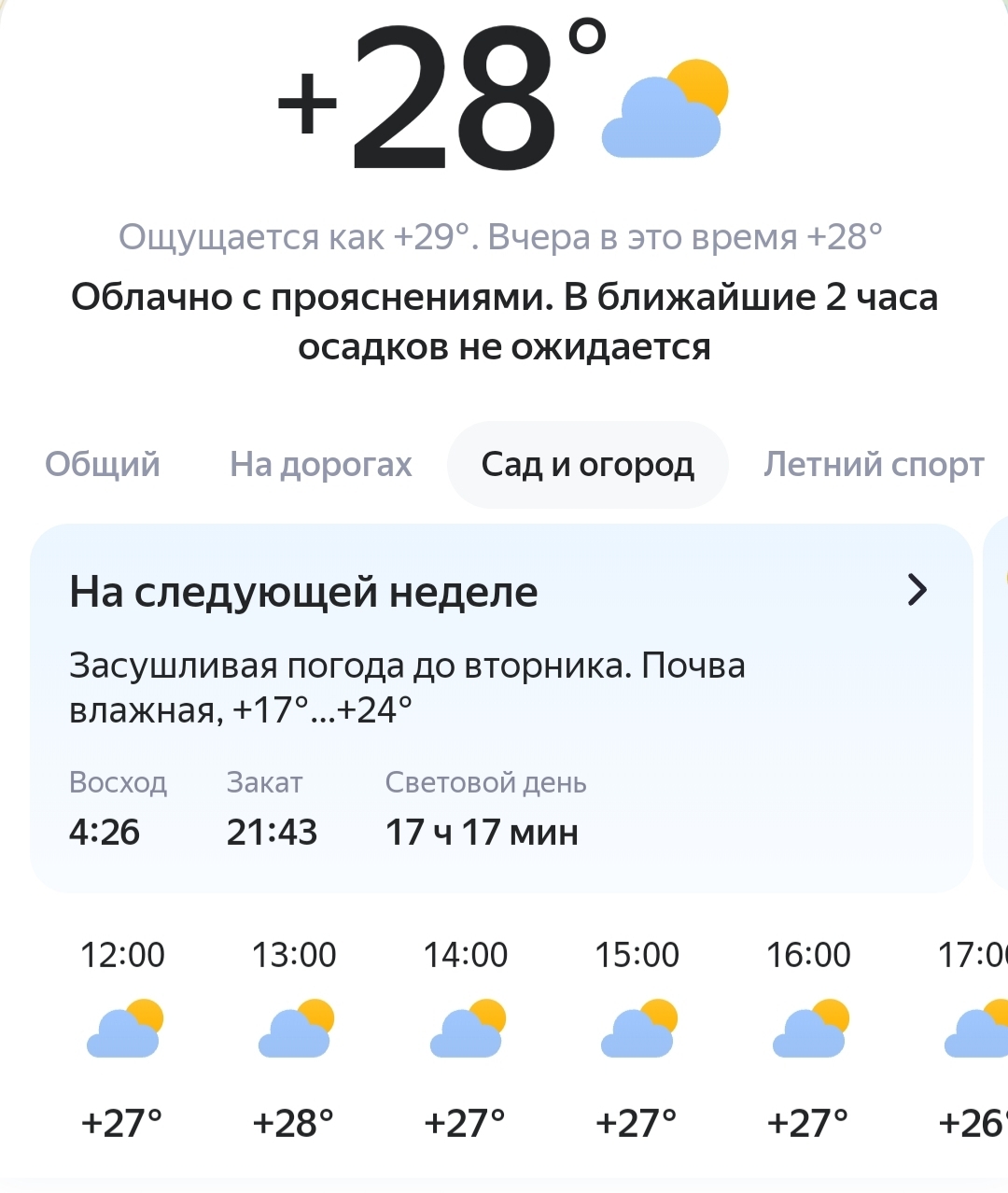Select the На дорогах tab
1008x1193 pixels.
coord(320,464)
